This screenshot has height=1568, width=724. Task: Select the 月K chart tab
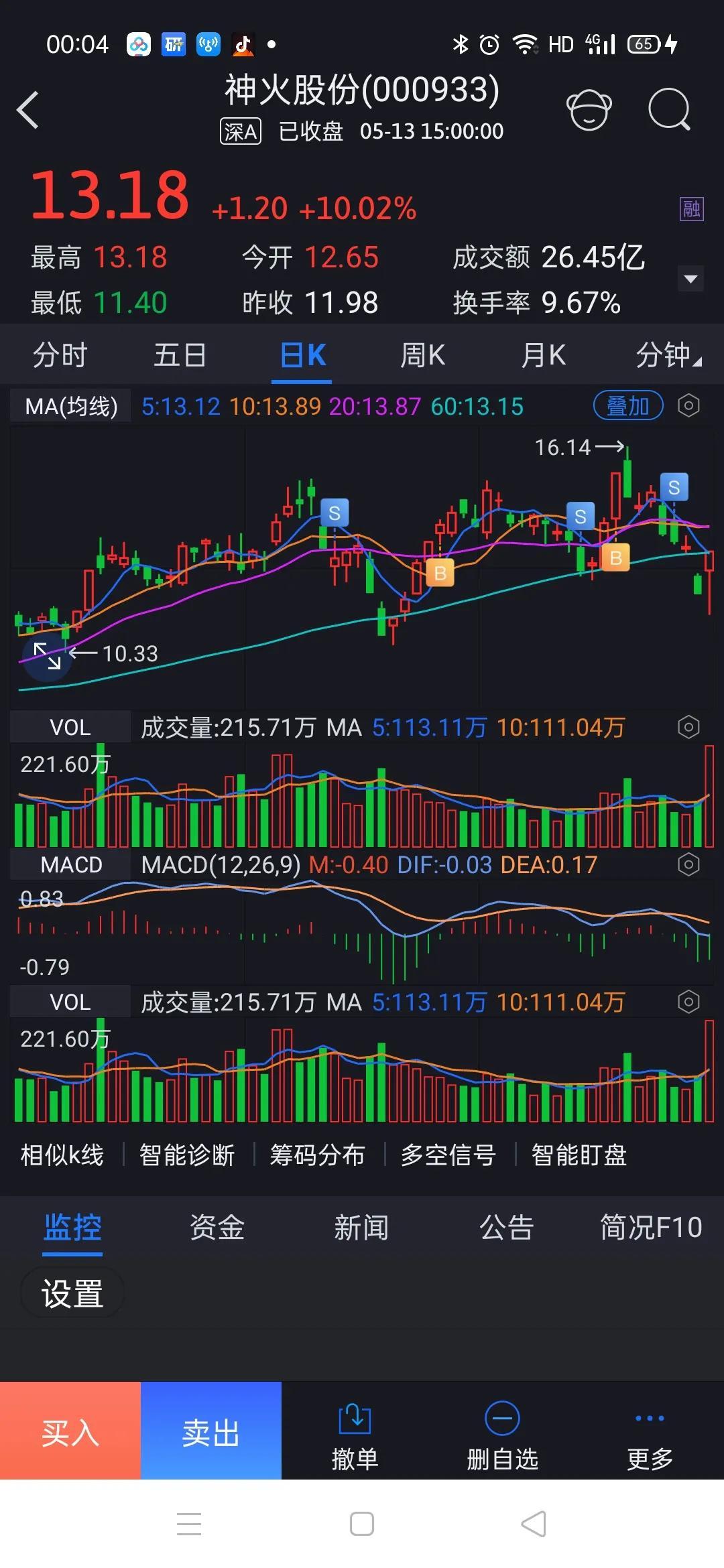tap(543, 355)
